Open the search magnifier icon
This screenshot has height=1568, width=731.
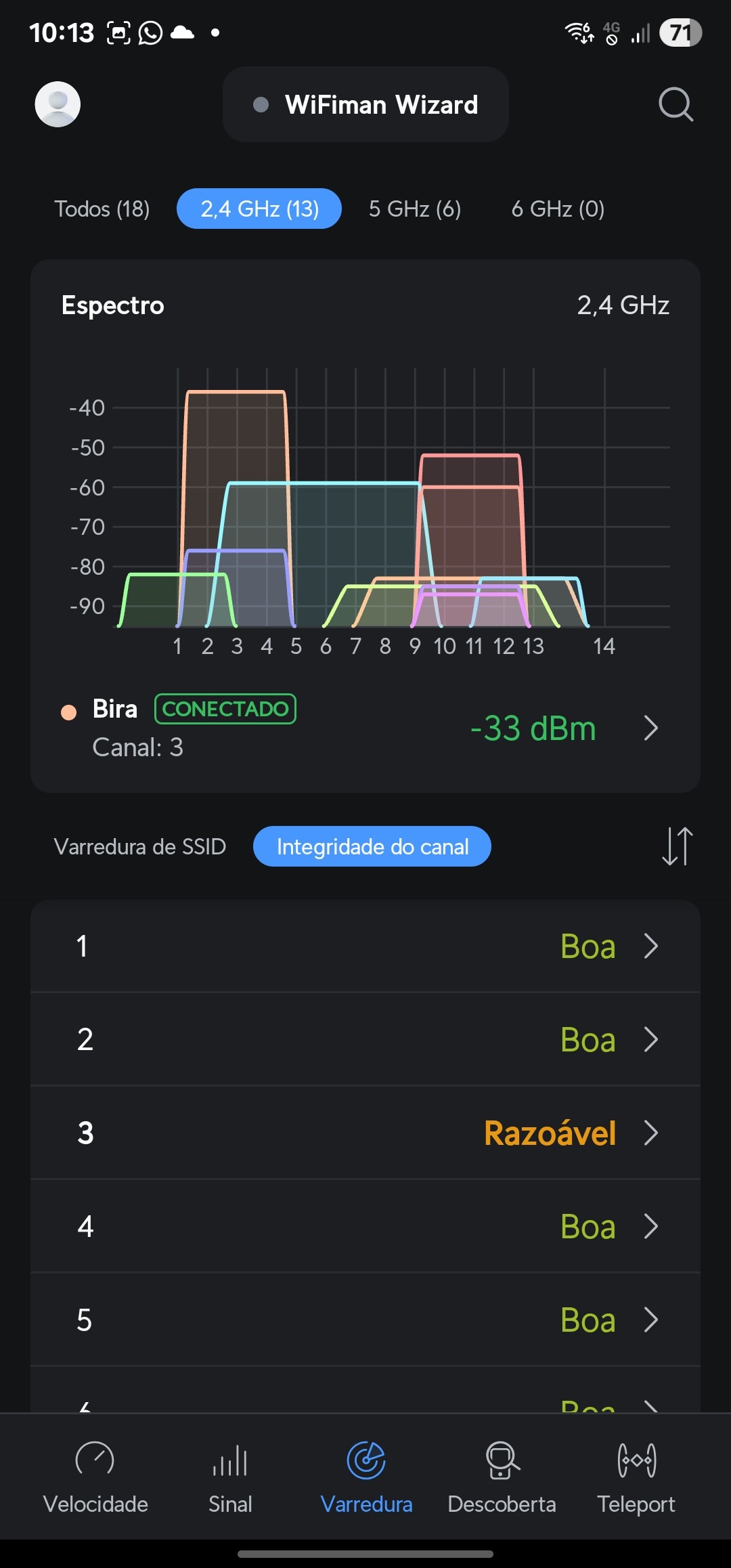[675, 104]
